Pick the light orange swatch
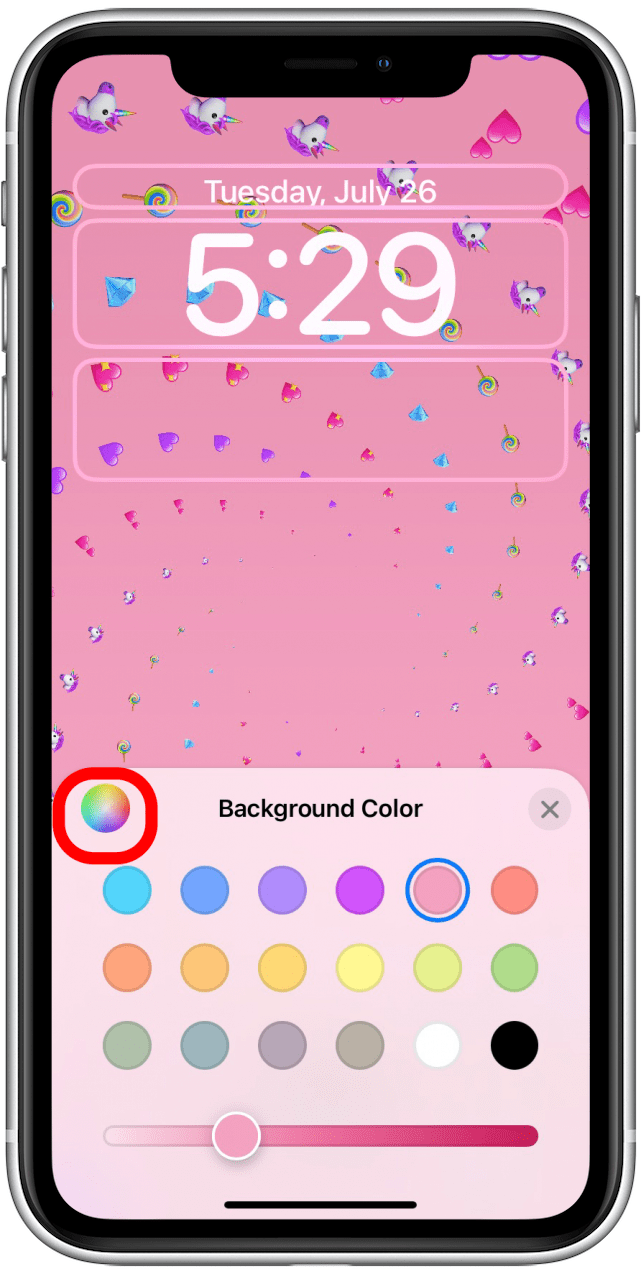The height and width of the screenshot is (1274, 642). (x=205, y=967)
